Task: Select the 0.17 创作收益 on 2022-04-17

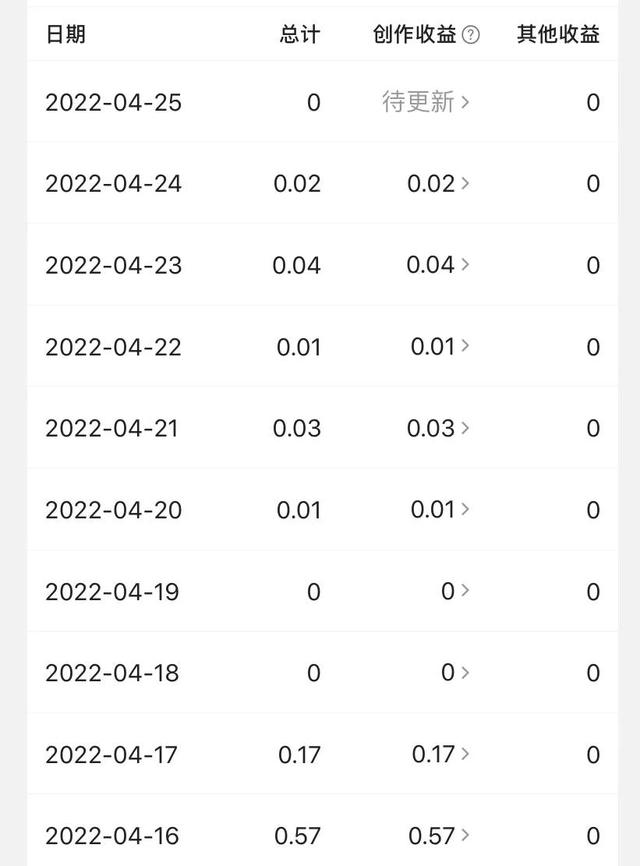Action: (440, 754)
